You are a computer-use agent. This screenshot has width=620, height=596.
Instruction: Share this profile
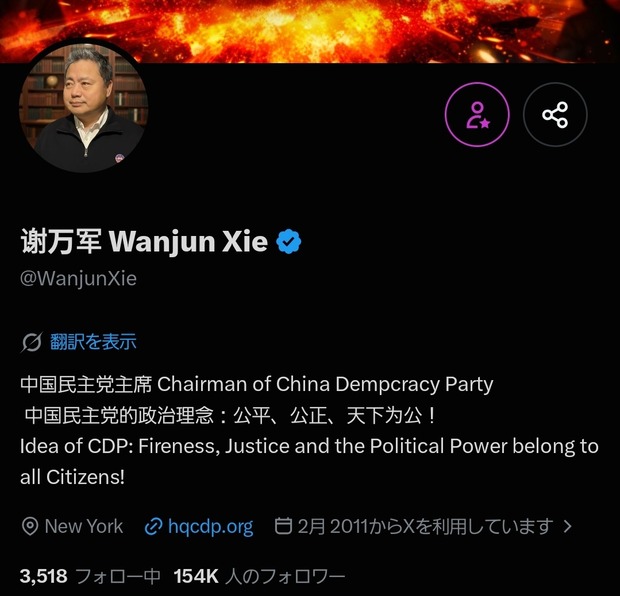(555, 115)
